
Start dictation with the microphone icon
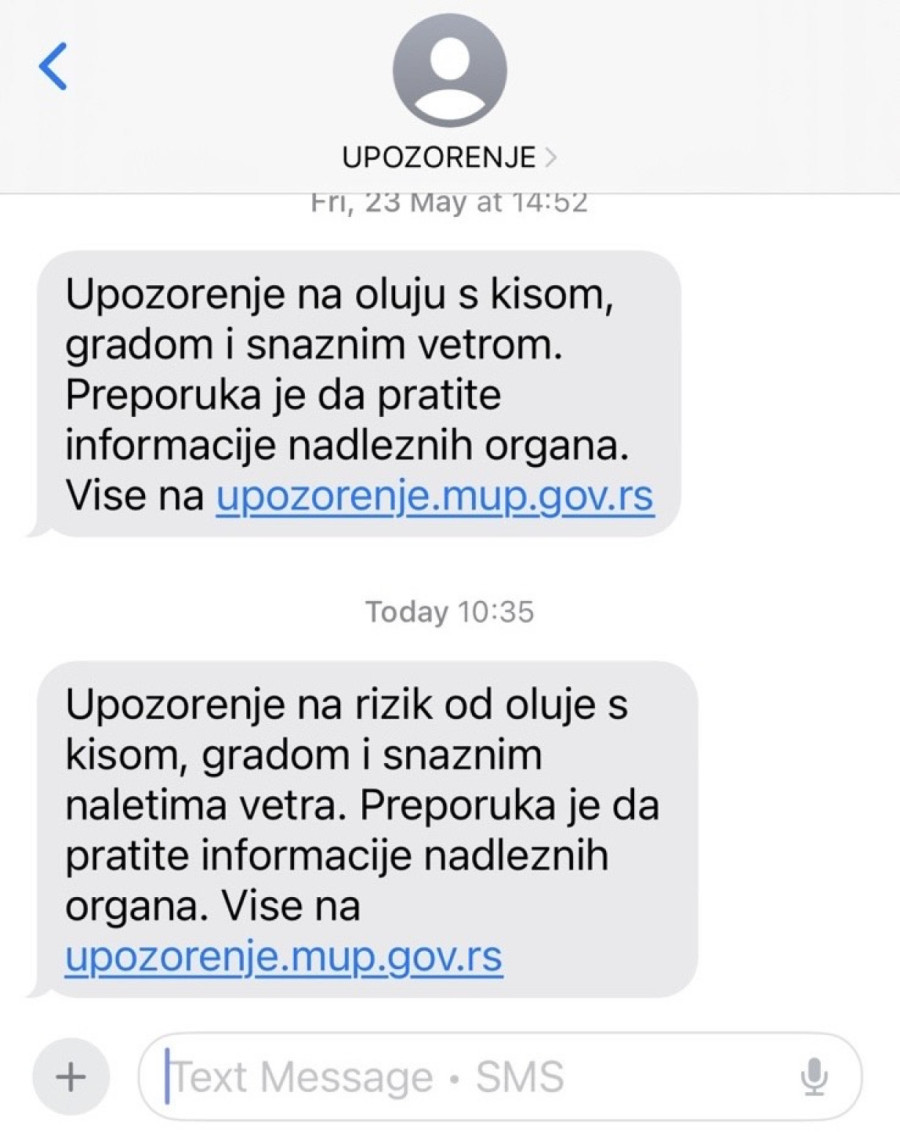pyautogui.click(x=815, y=1077)
